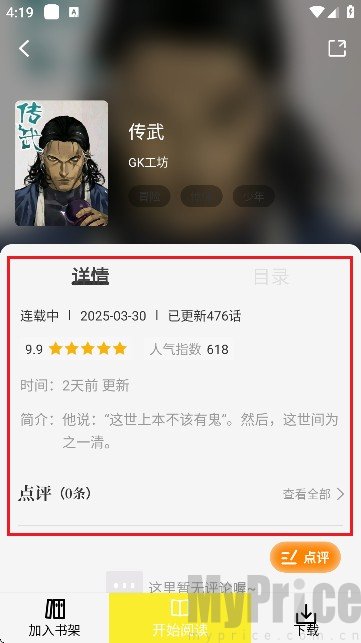Share this comic via the top-right icon

(x=337, y=48)
